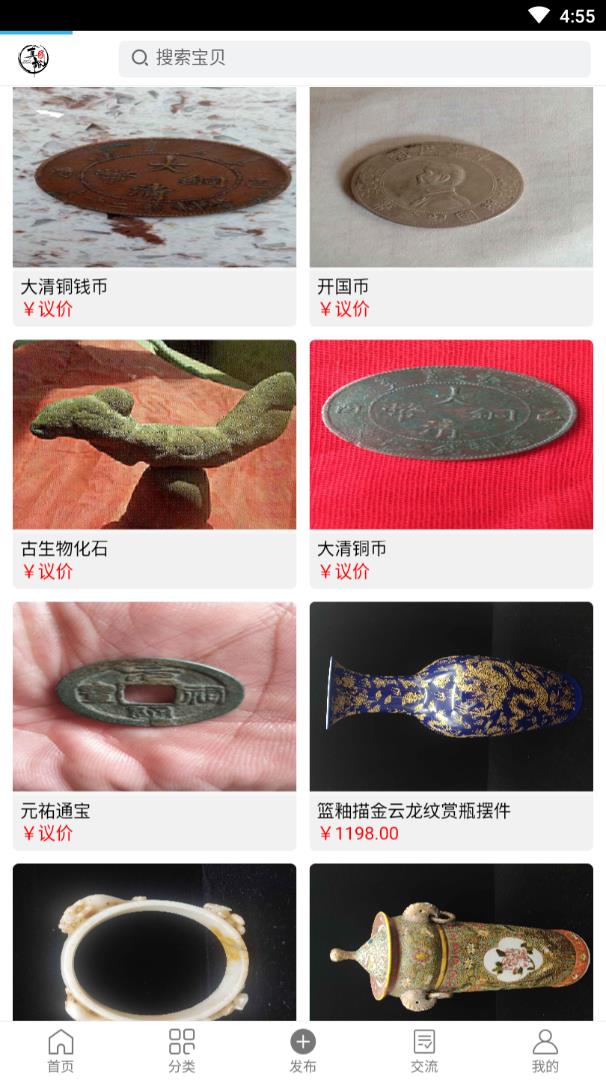This screenshot has width=606, height=1080.
Task: Tap the app logo icon beside search
Action: [34, 58]
